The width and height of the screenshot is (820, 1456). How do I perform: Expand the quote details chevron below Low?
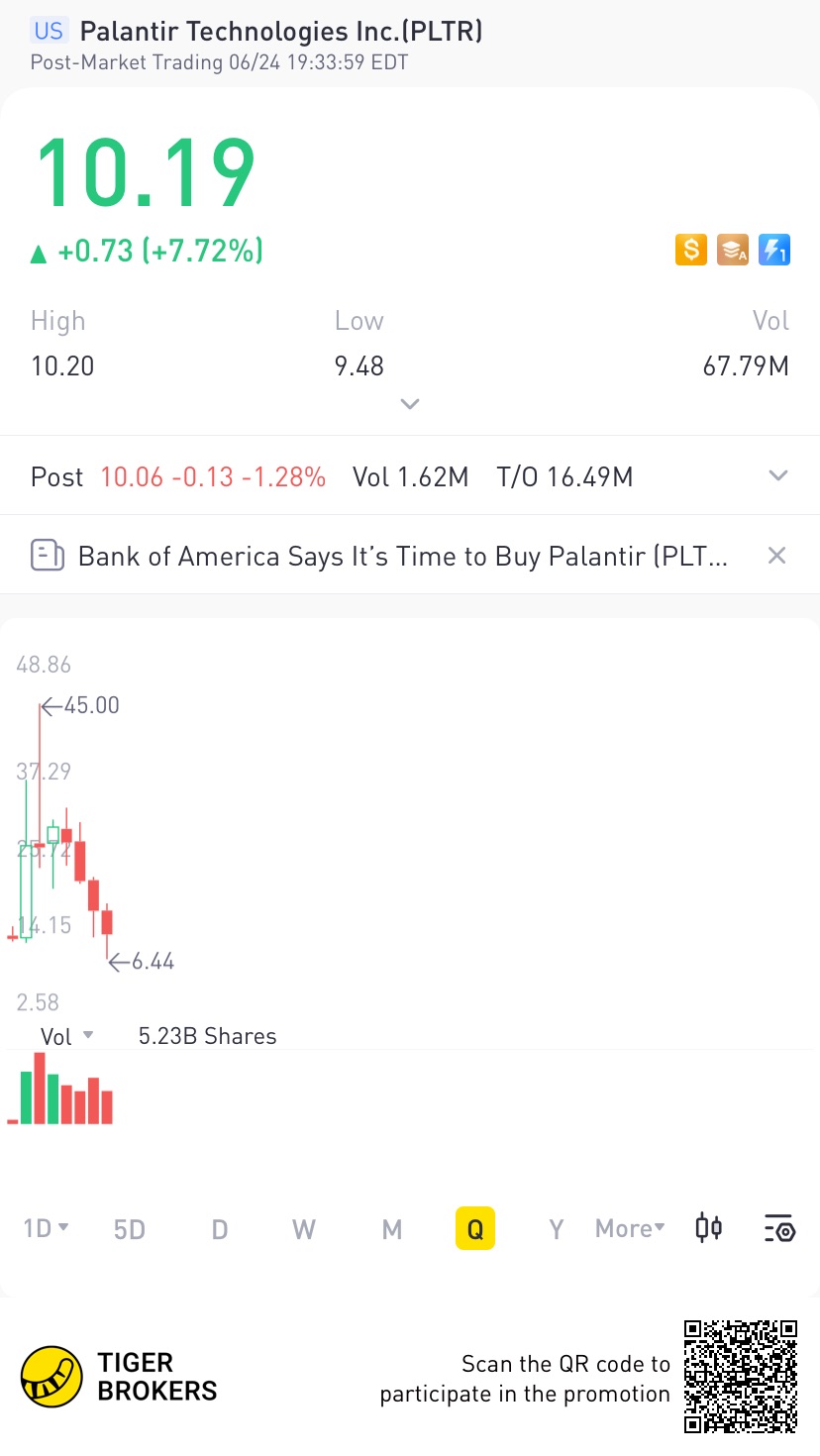410,404
